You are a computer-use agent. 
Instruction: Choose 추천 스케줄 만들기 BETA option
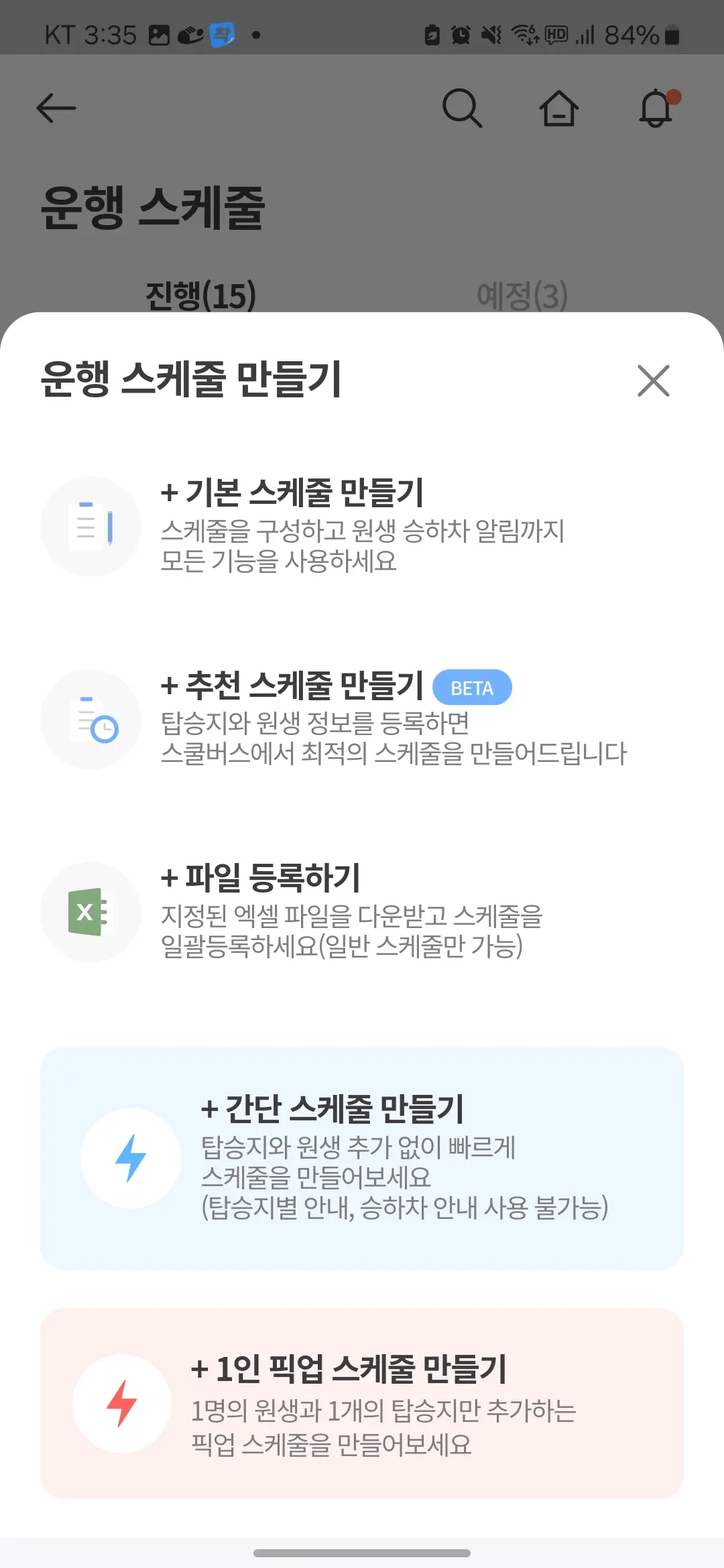(x=305, y=686)
